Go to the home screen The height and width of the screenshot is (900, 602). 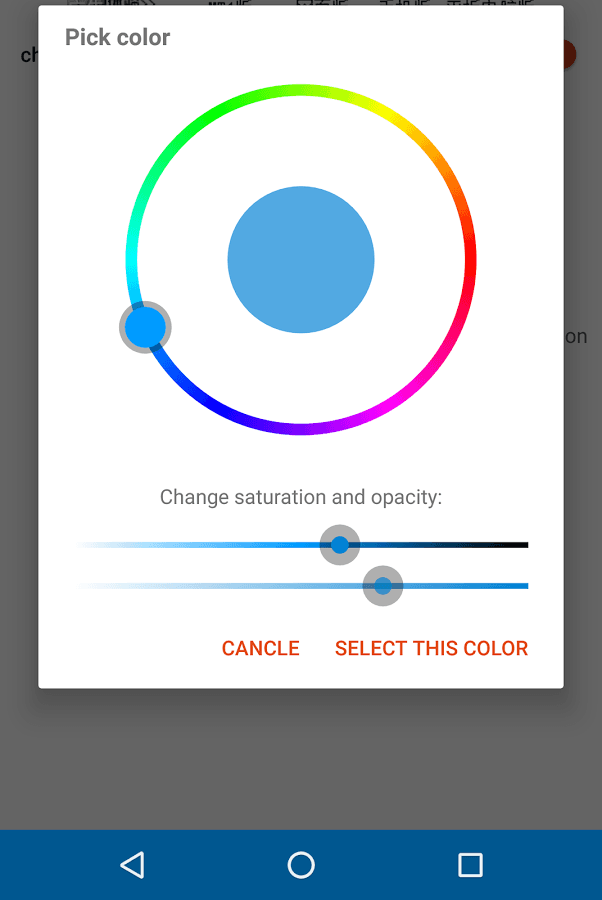(301, 865)
